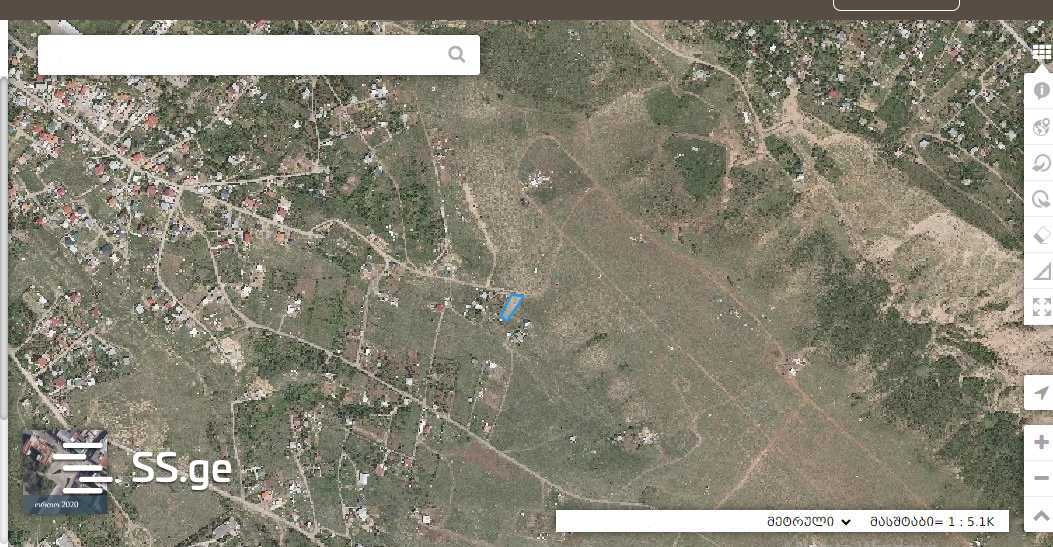Tap the magnifier search icon
Screen dimensions: 1053x547
point(457,55)
